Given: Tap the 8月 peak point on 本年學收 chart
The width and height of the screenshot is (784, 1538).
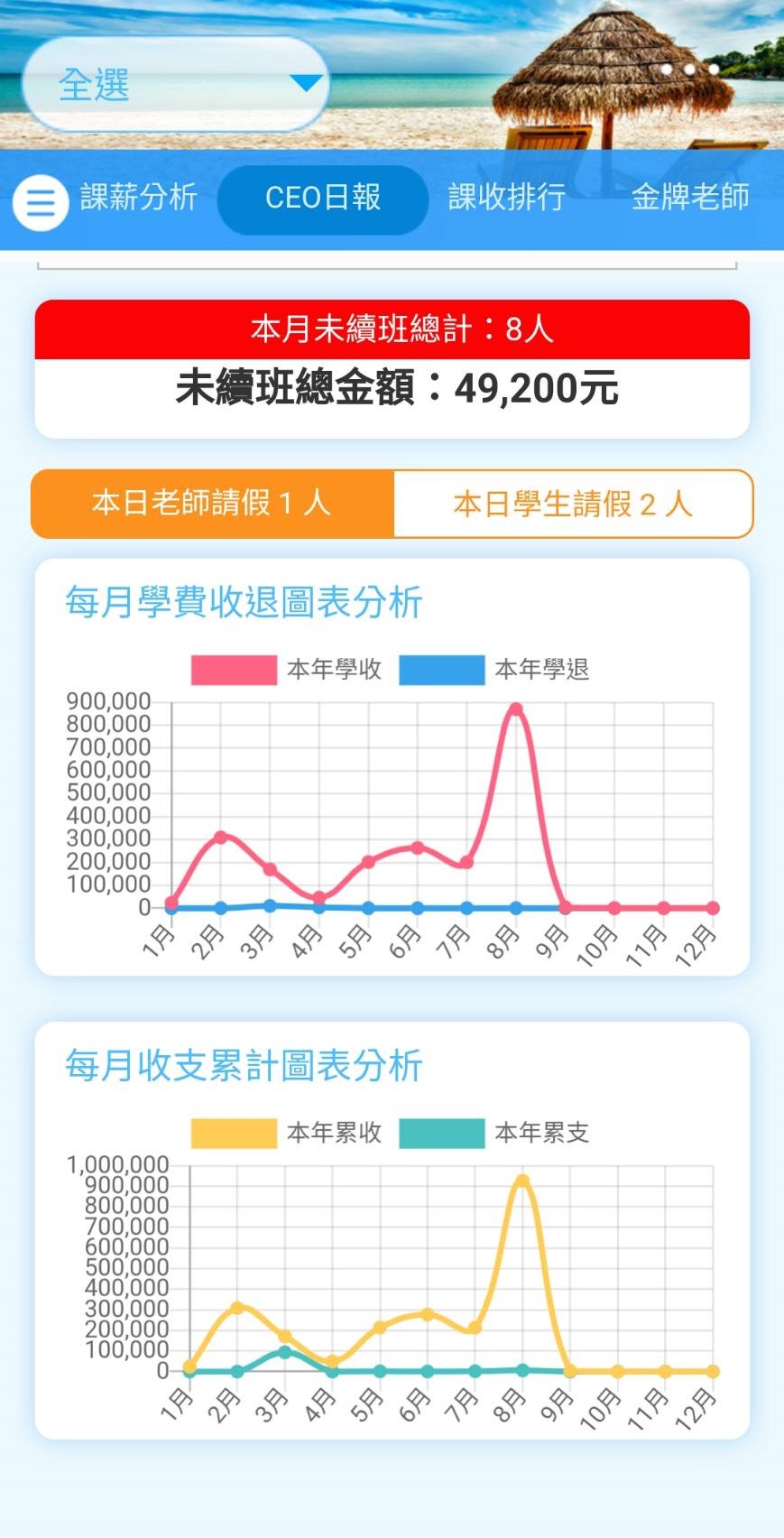Looking at the screenshot, I should pos(516,709).
